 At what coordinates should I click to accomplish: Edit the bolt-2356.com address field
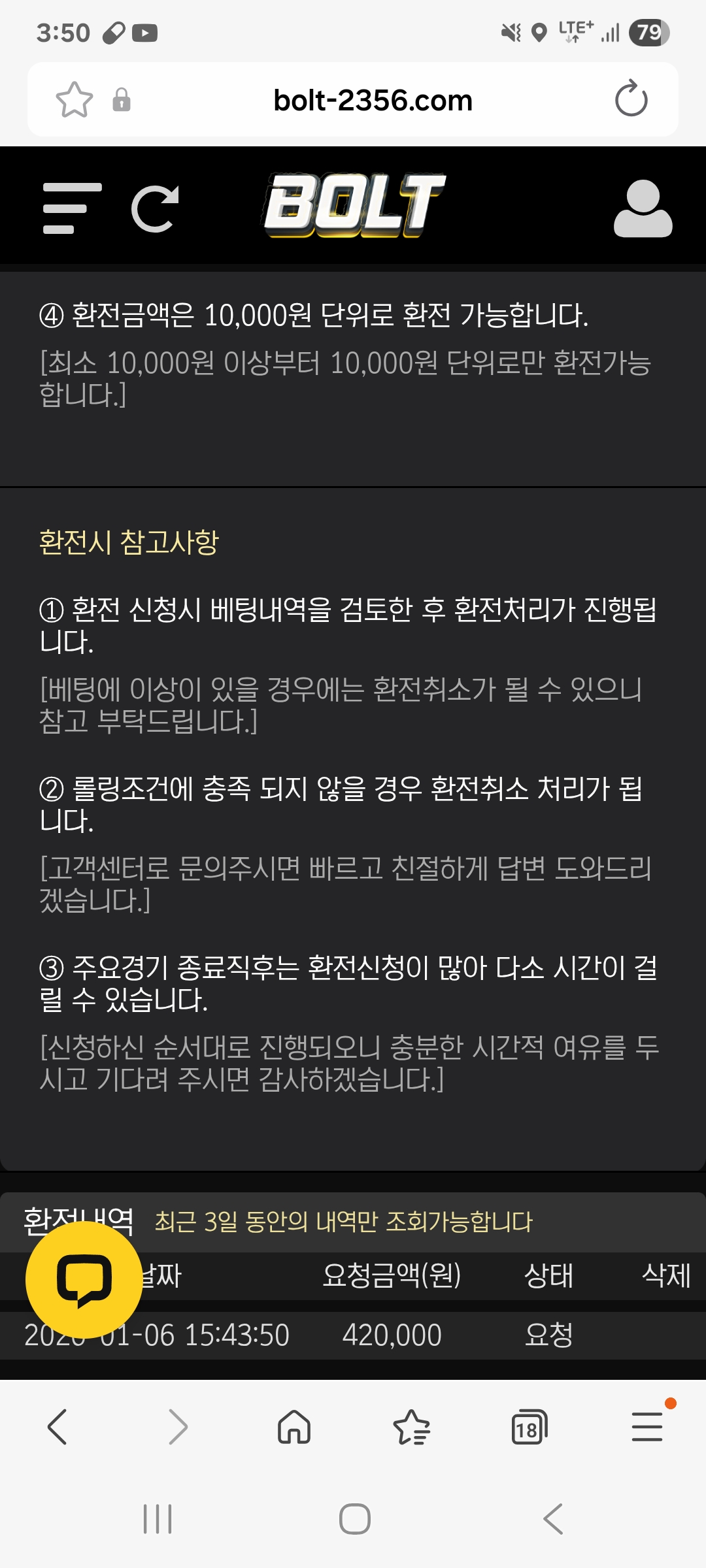pos(373,101)
